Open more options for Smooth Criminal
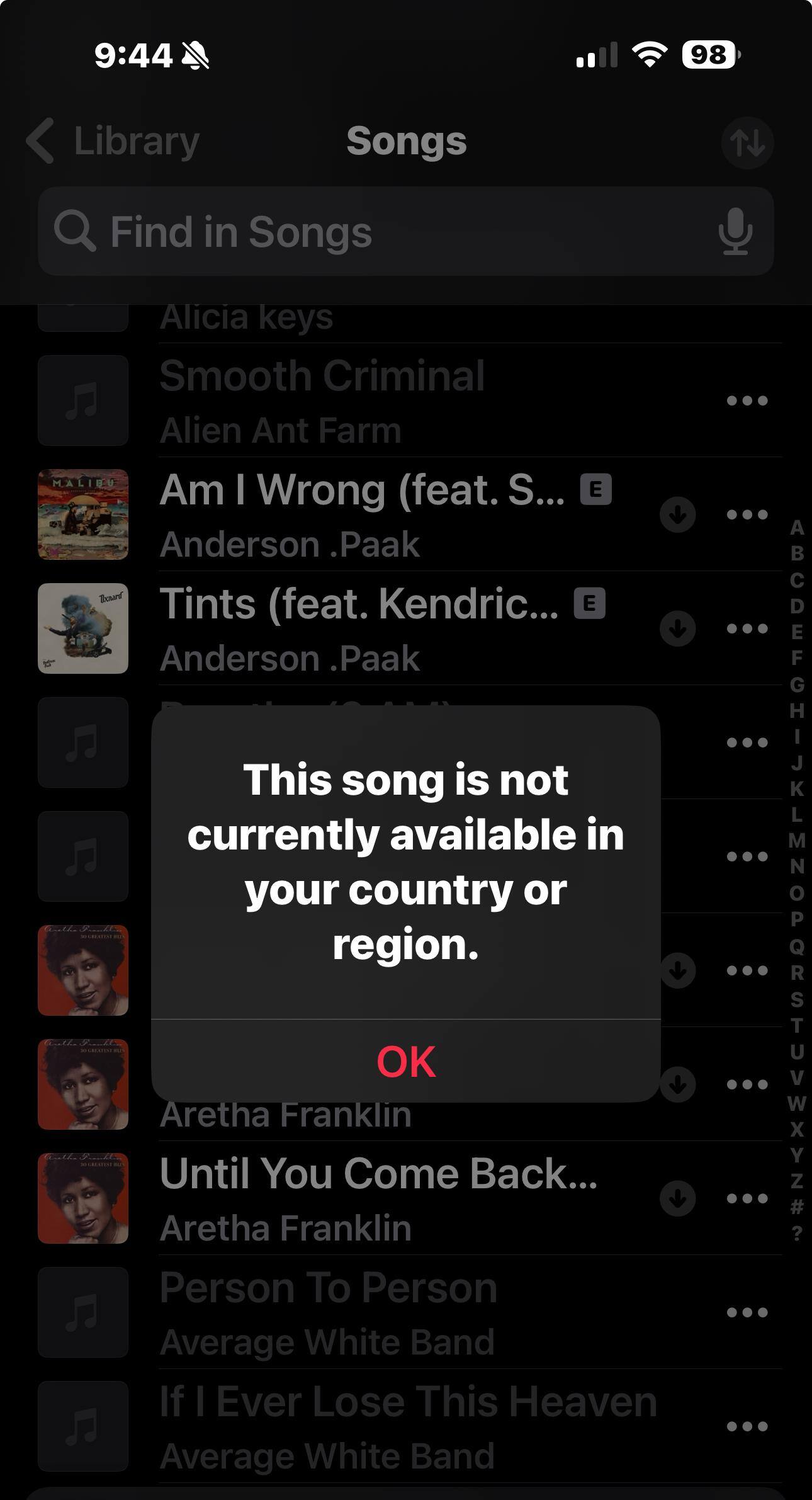The image size is (812, 1500). pyautogui.click(x=747, y=401)
